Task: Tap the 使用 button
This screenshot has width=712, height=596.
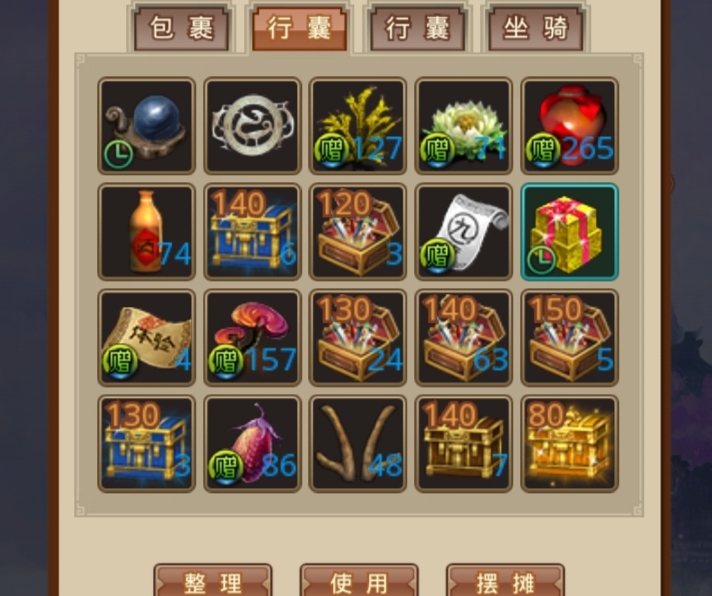Action: pyautogui.click(x=359, y=582)
